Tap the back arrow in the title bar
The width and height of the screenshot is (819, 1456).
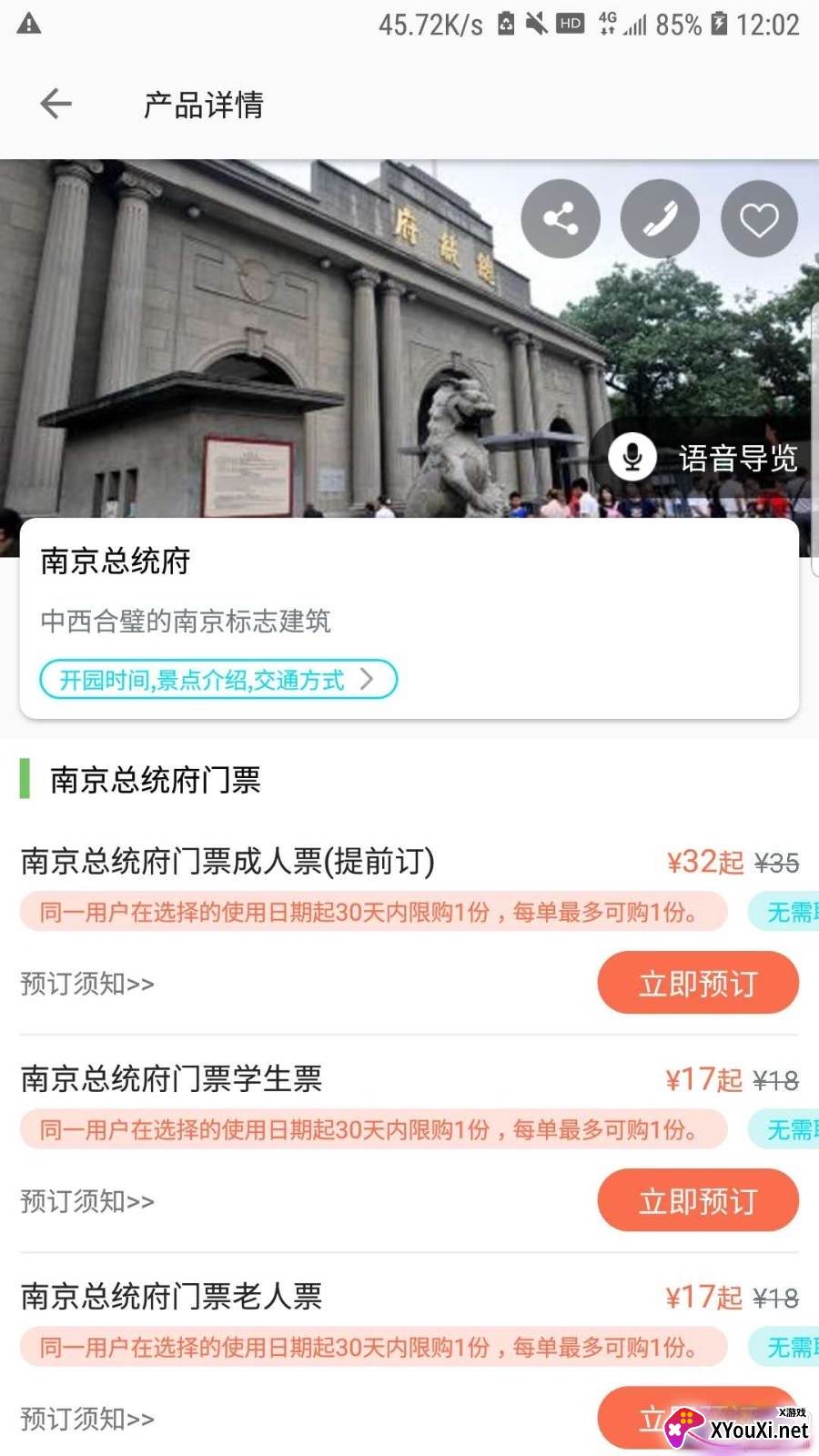(55, 103)
